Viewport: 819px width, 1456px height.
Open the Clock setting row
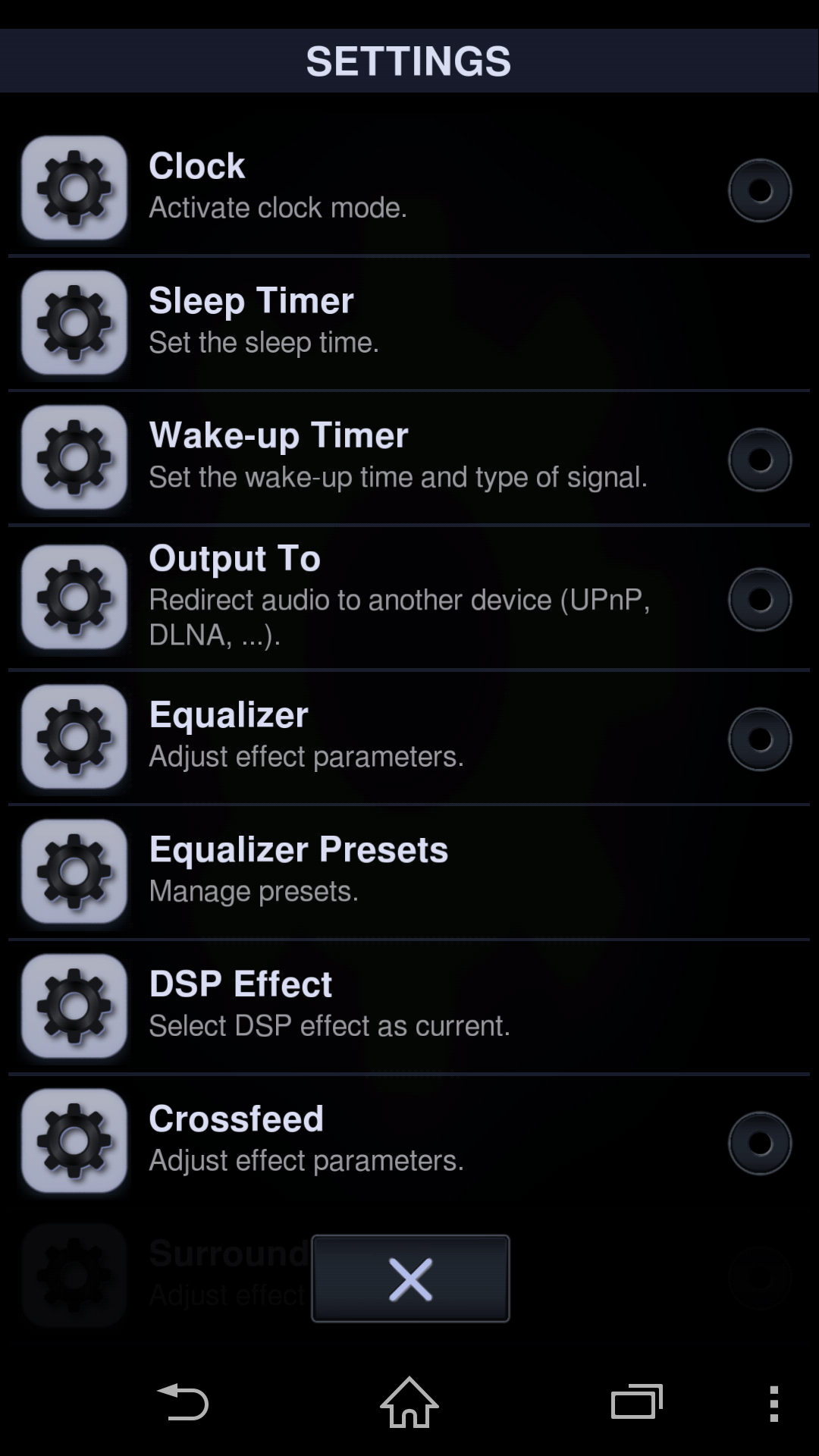click(x=409, y=188)
